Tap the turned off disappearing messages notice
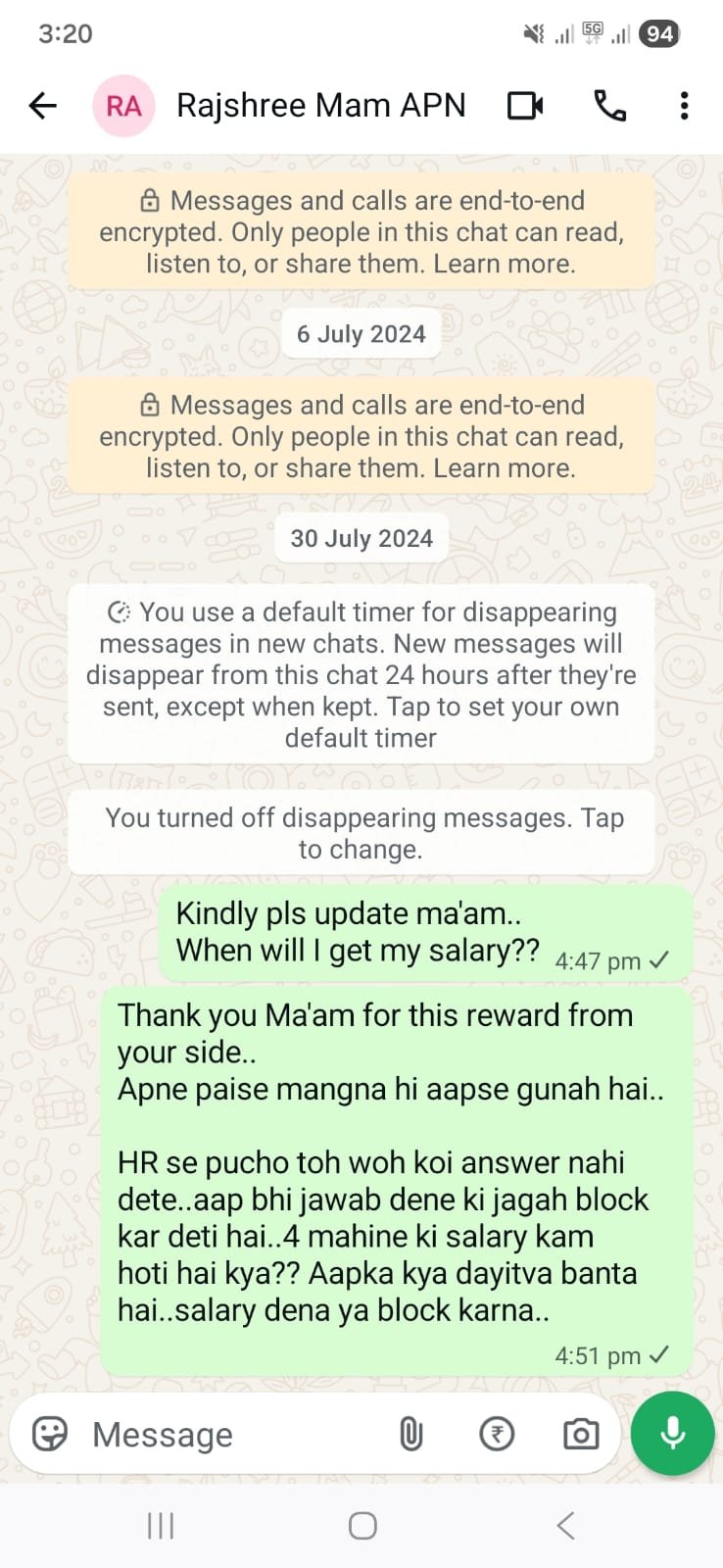 pos(361,833)
